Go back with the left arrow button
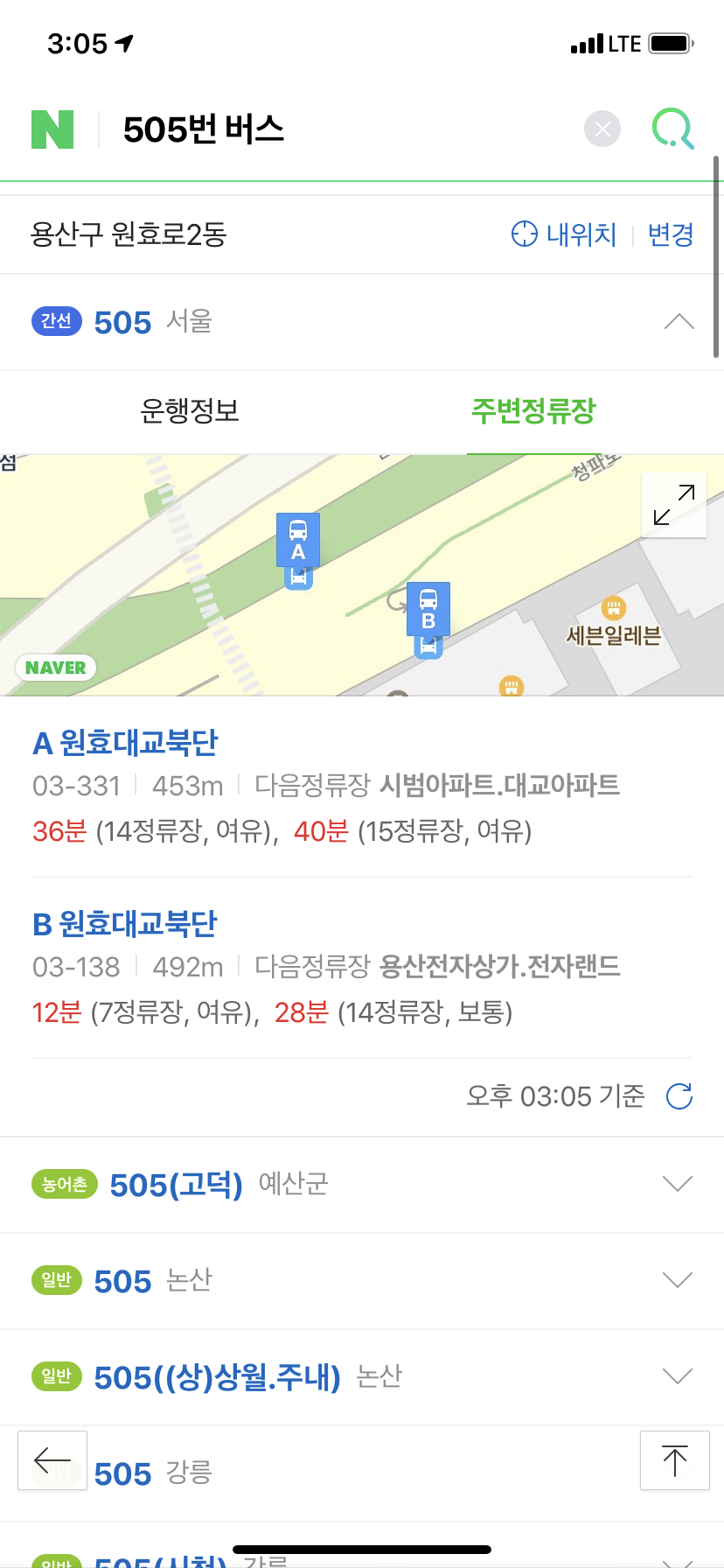 tap(52, 1459)
